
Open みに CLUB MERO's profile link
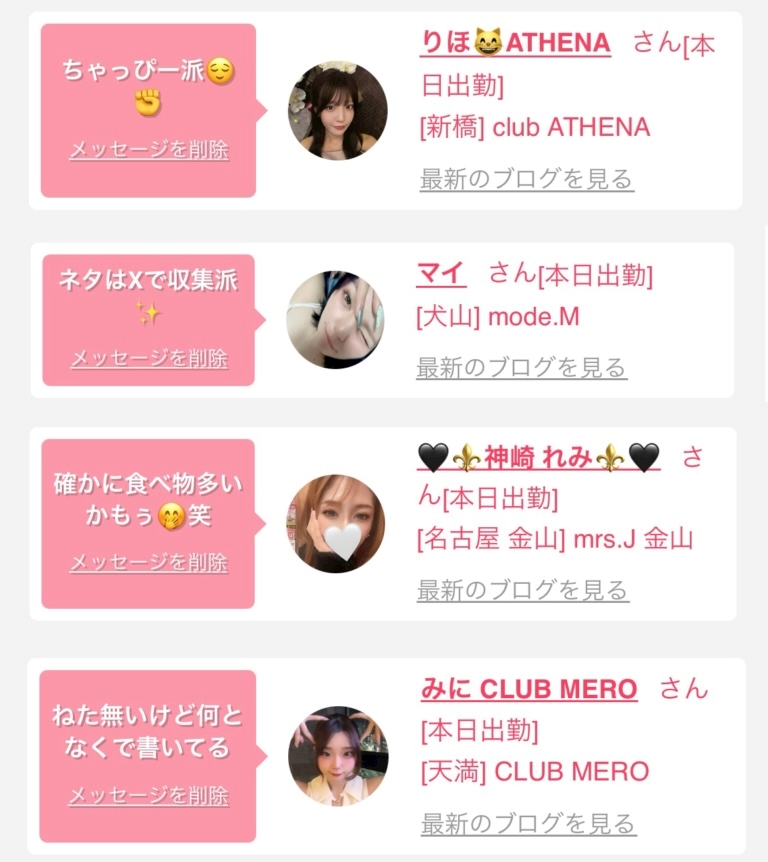point(529,689)
